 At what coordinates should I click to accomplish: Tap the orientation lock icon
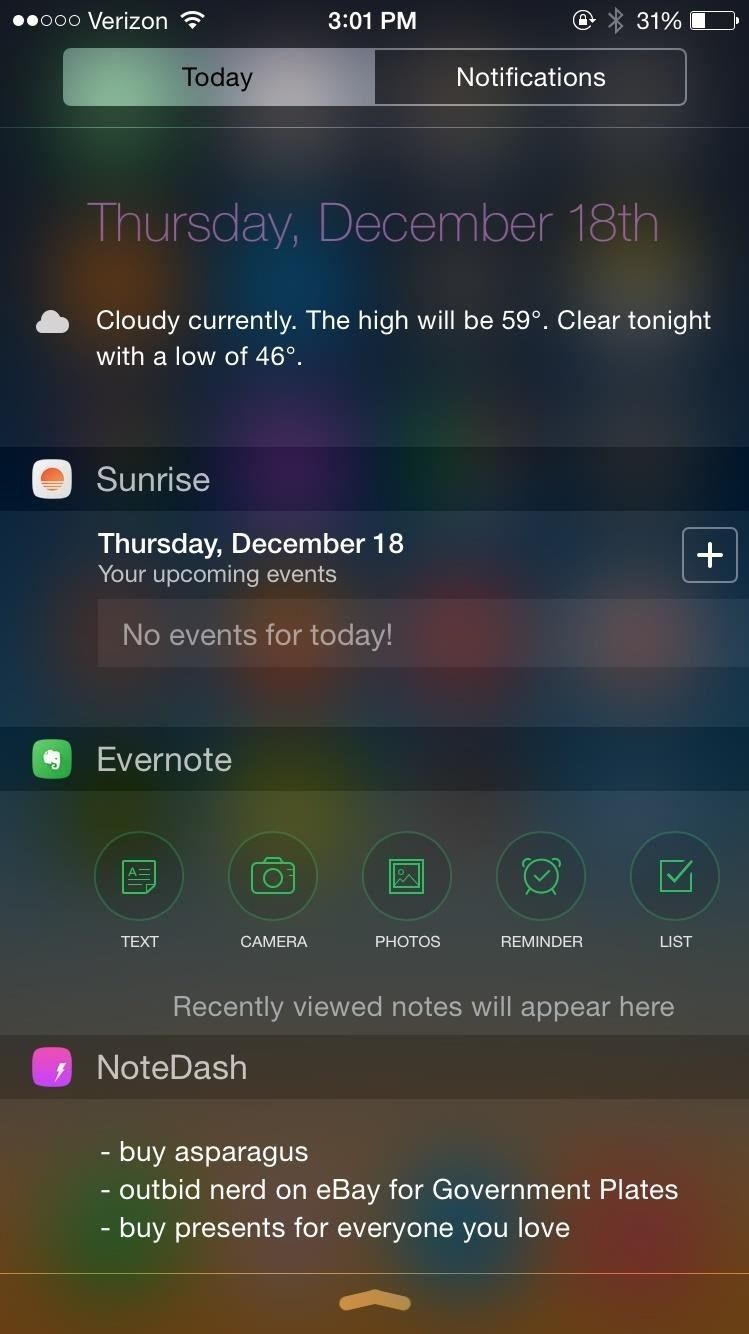pyautogui.click(x=584, y=19)
